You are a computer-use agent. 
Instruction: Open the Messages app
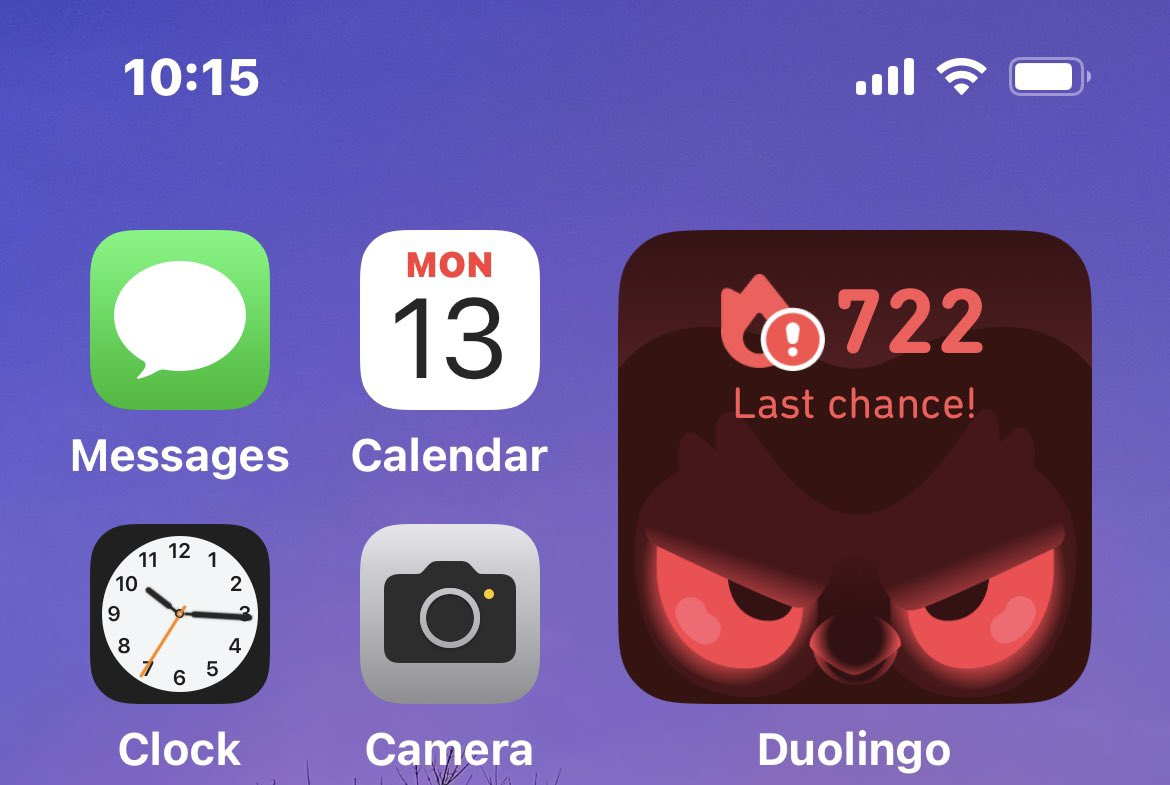(180, 320)
